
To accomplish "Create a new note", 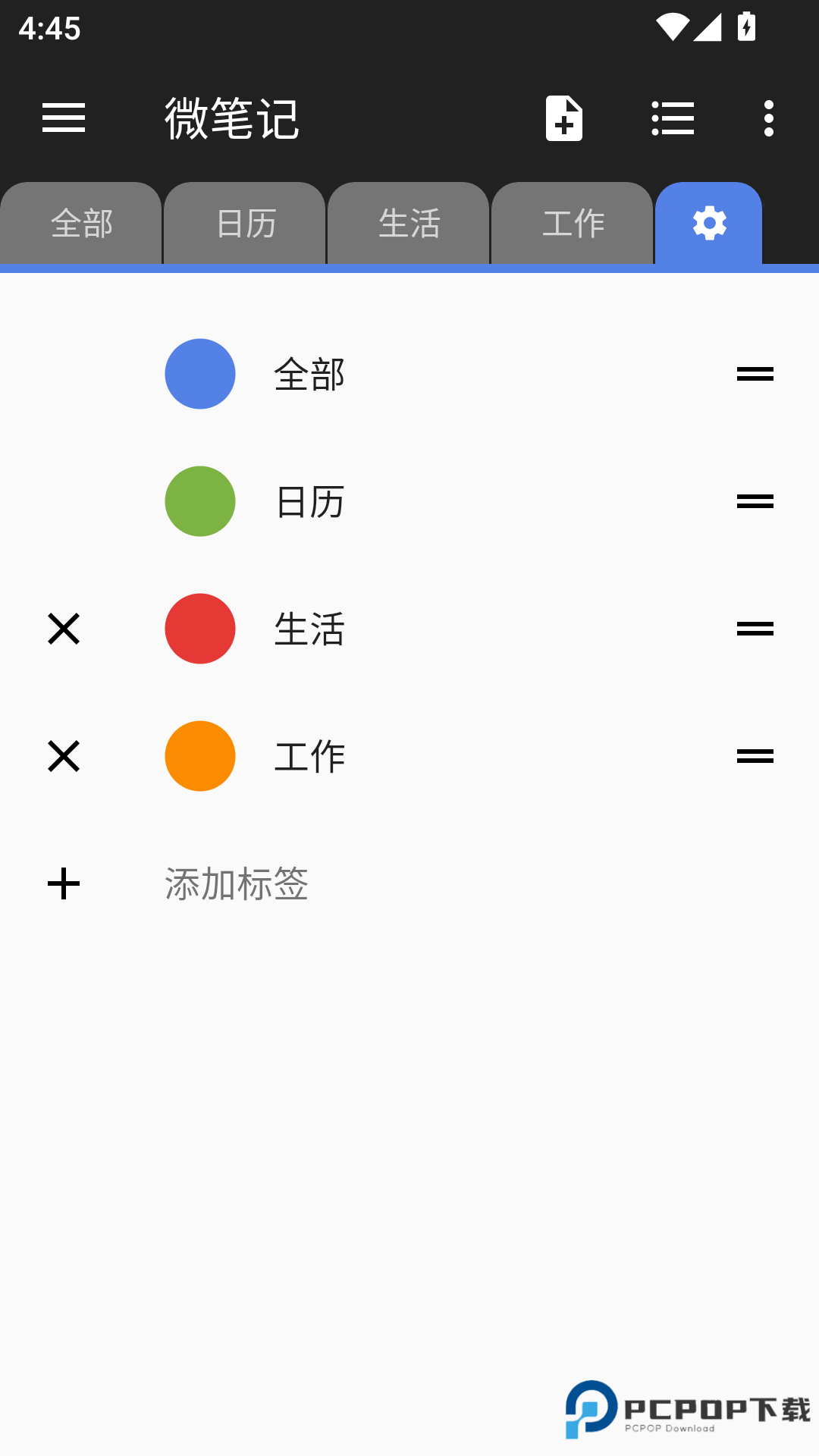I will (564, 118).
